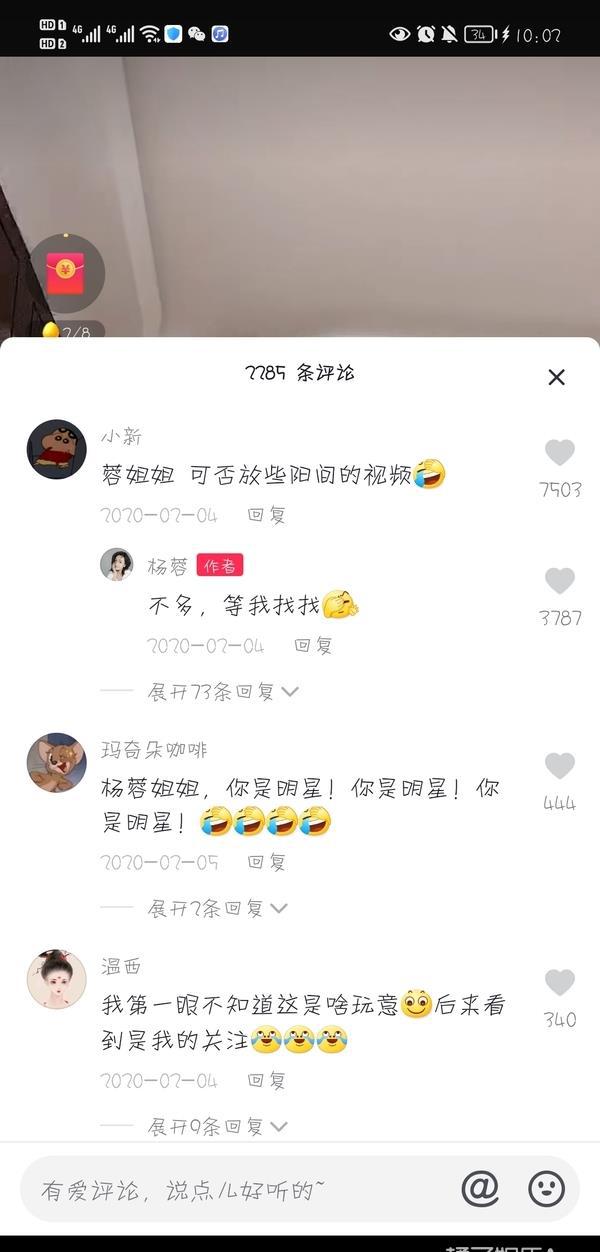Expand the 73 replies under 小新

point(223,691)
